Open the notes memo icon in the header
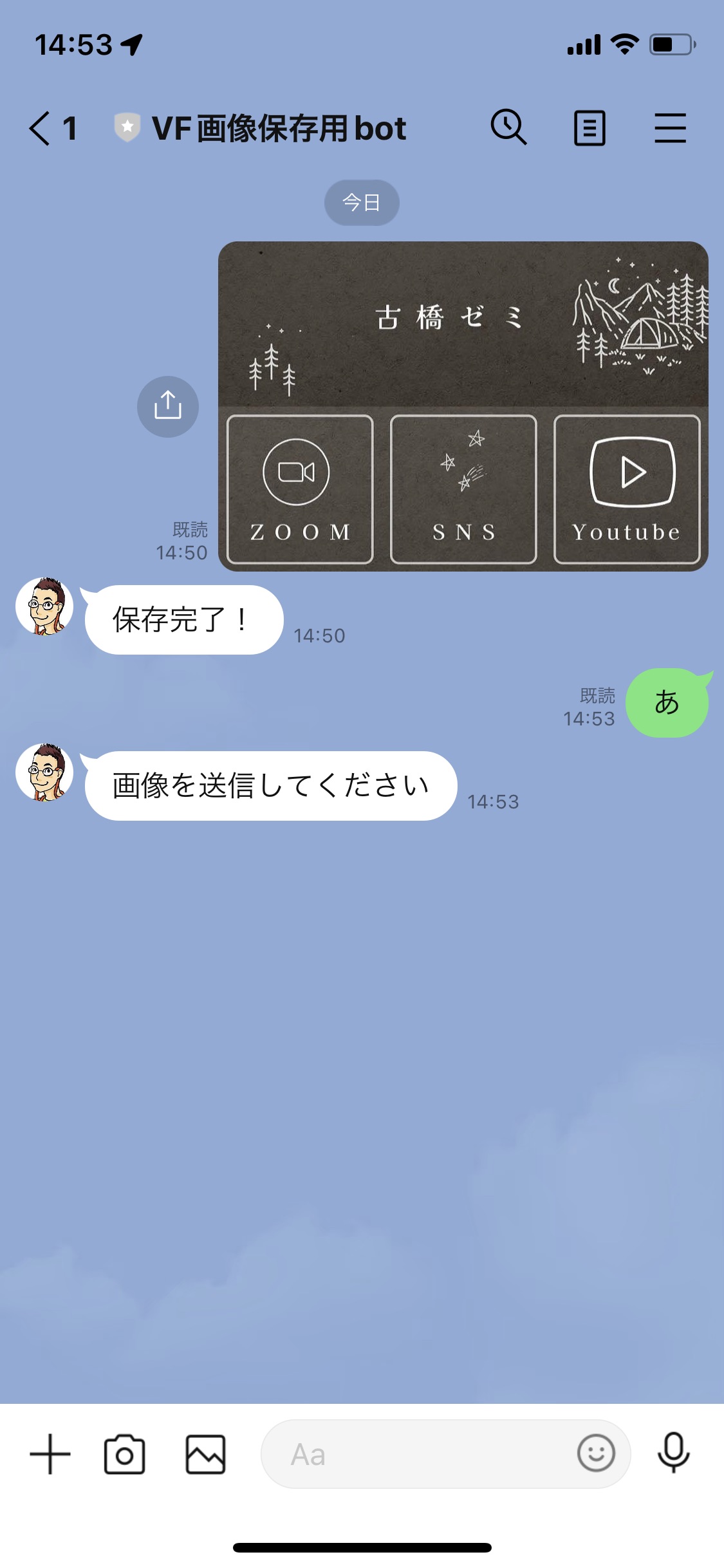This screenshot has height=1568, width=724. point(589,127)
